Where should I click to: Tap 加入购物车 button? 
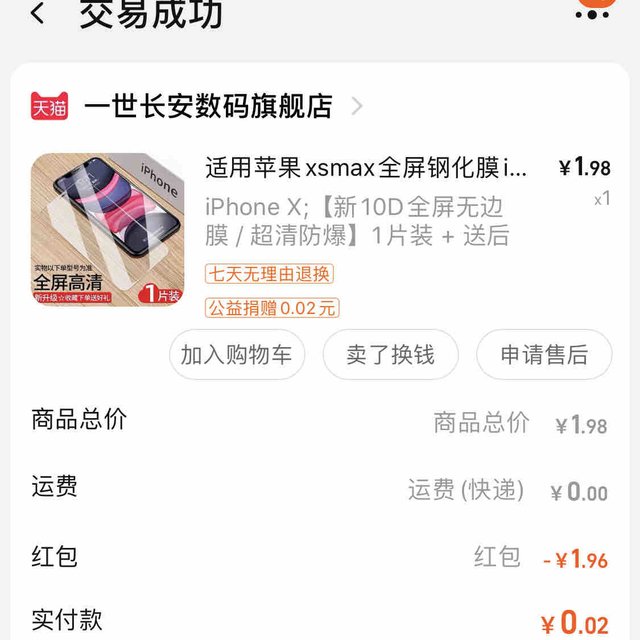(x=237, y=354)
